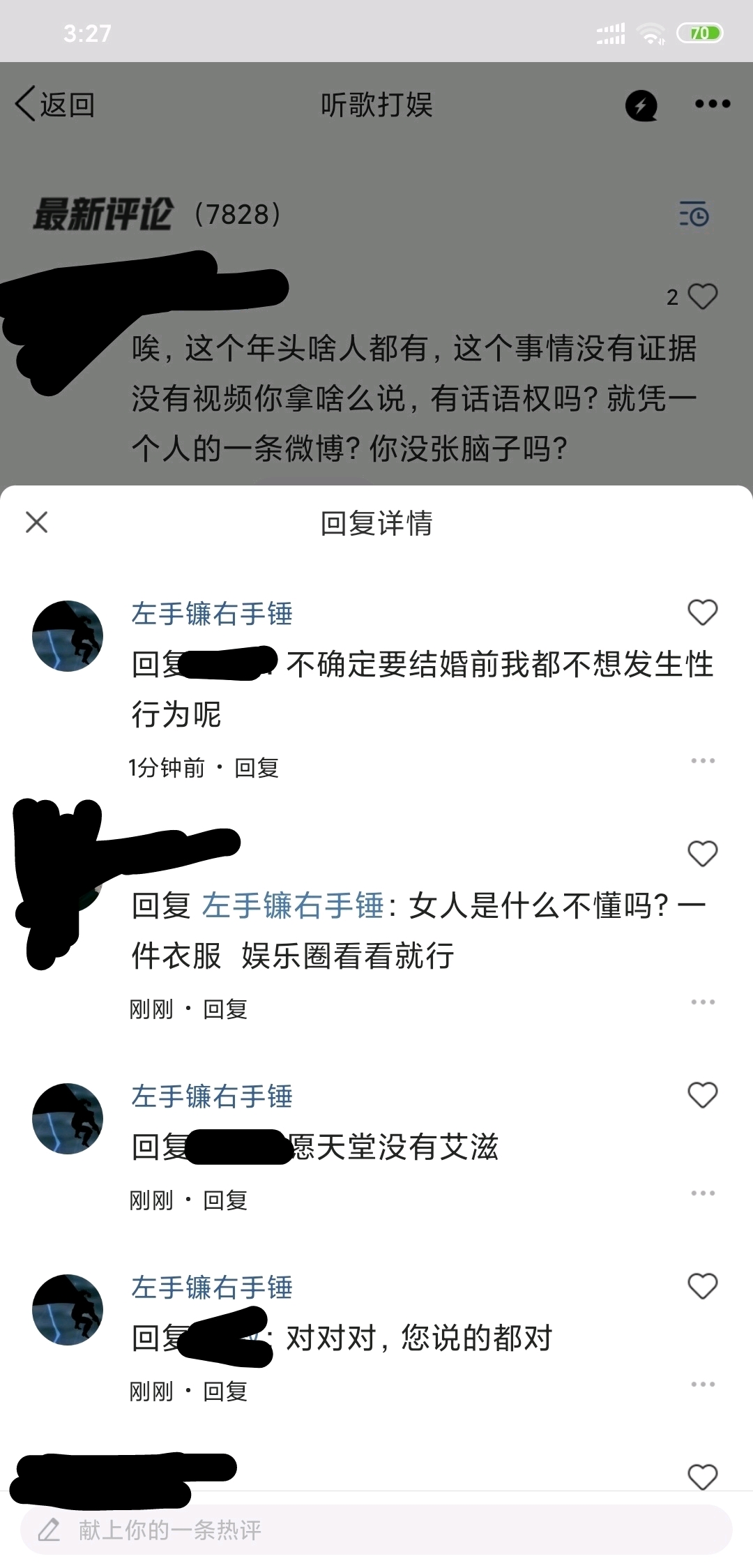The width and height of the screenshot is (753, 1568).
Task: Type in 献上你的一条热评 comment box
Action: (x=376, y=1530)
